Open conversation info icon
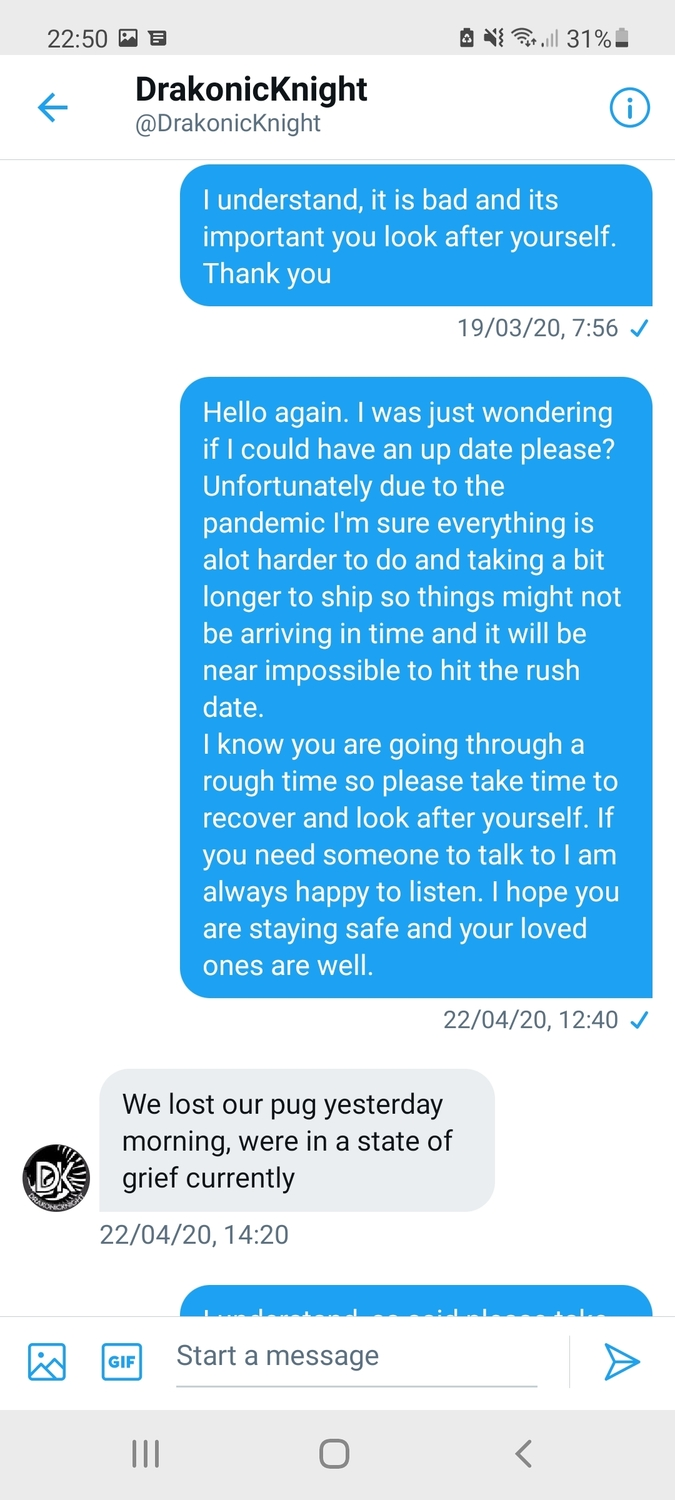 click(x=629, y=107)
